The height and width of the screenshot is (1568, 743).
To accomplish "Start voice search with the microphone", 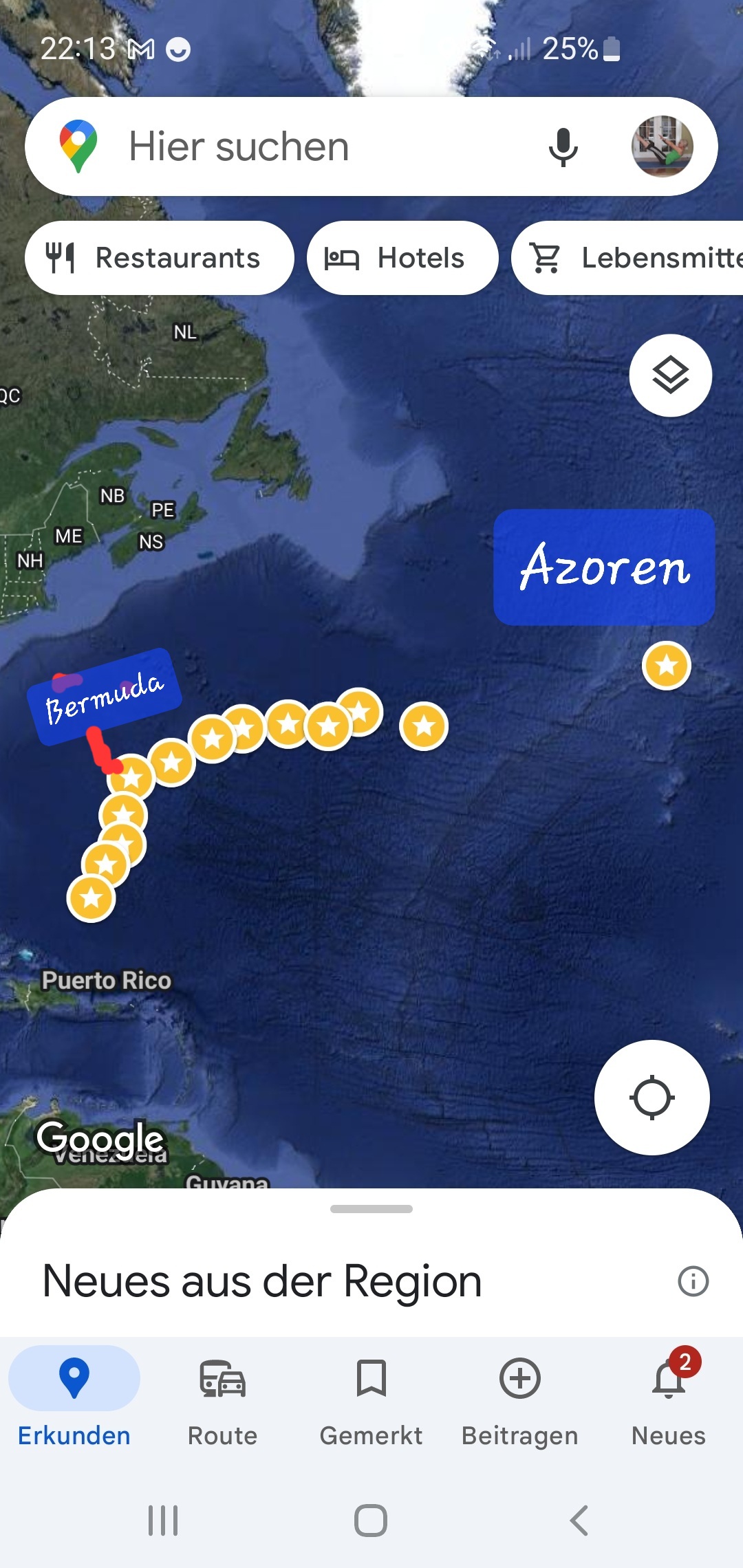I will tap(563, 146).
